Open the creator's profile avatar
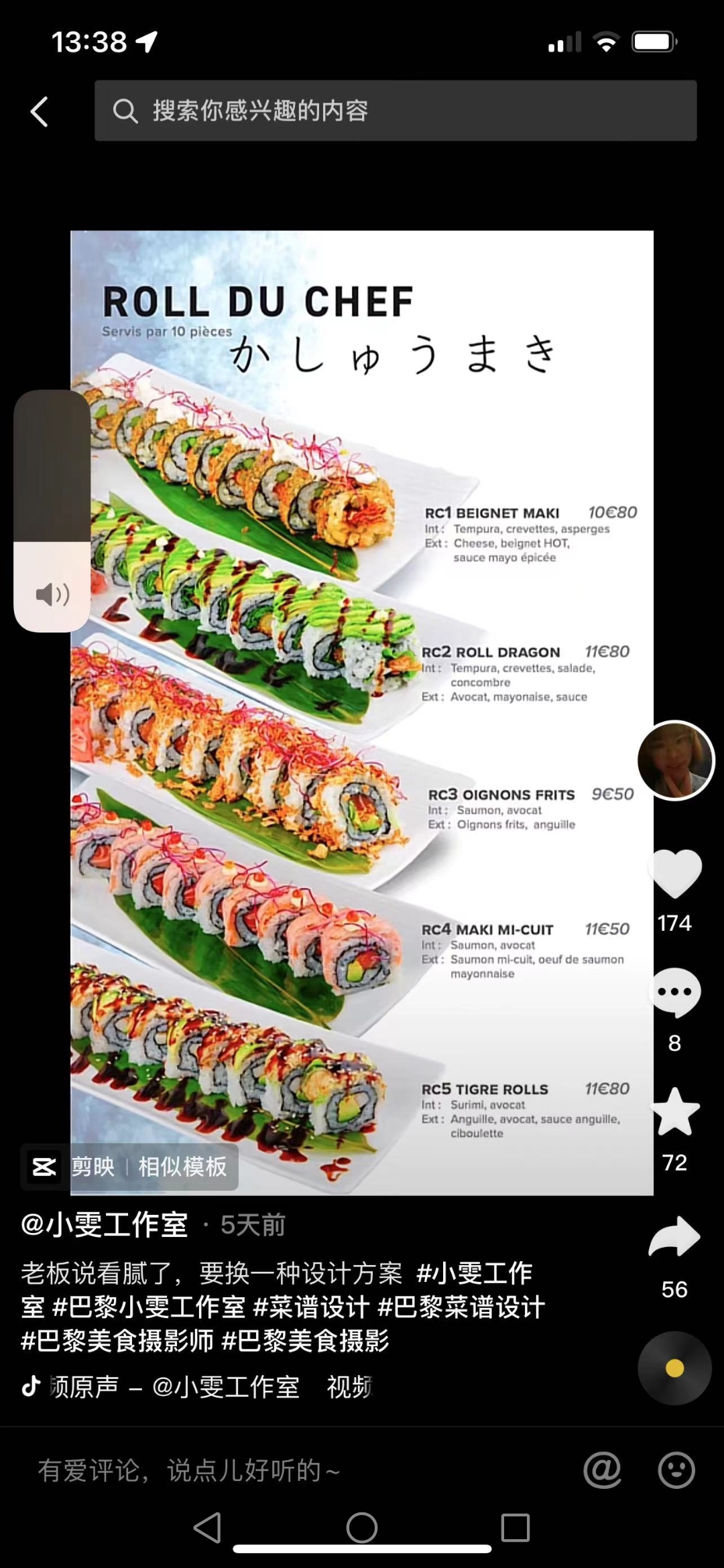Viewport: 724px width, 1568px height. click(x=675, y=761)
